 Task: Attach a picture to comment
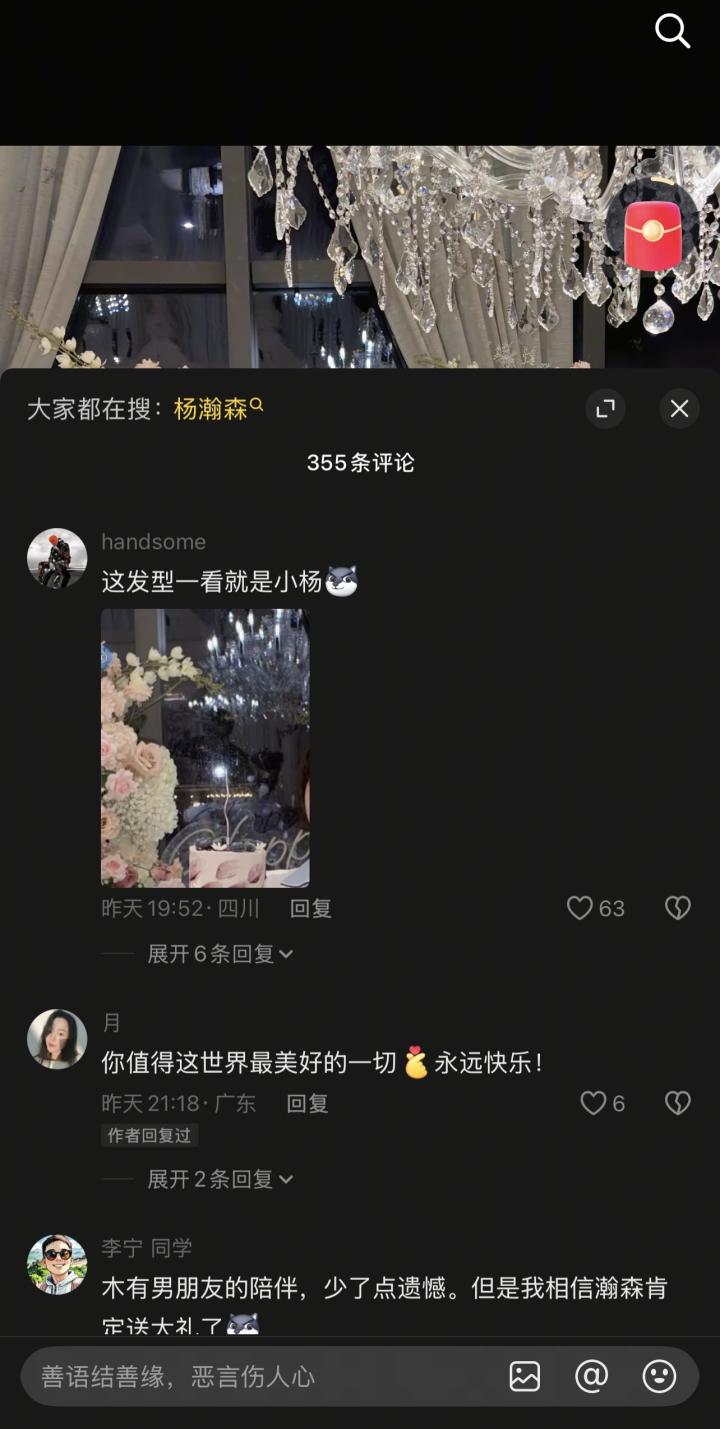coord(525,1377)
